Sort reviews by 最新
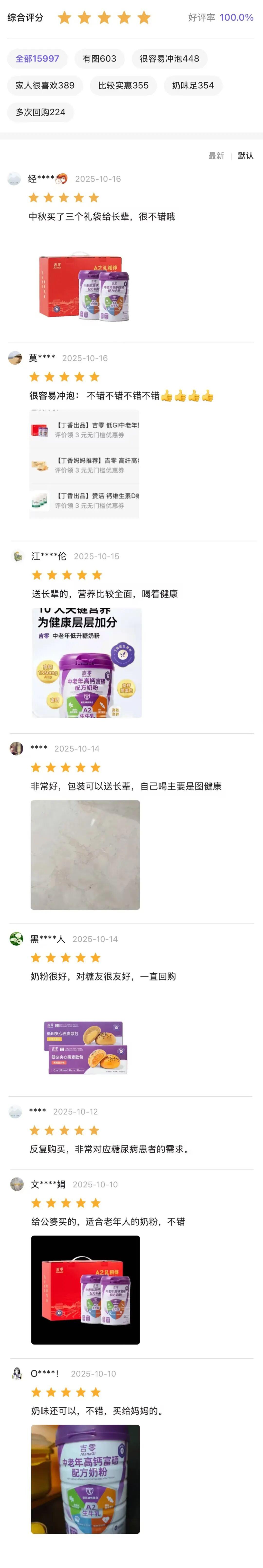 216,156
